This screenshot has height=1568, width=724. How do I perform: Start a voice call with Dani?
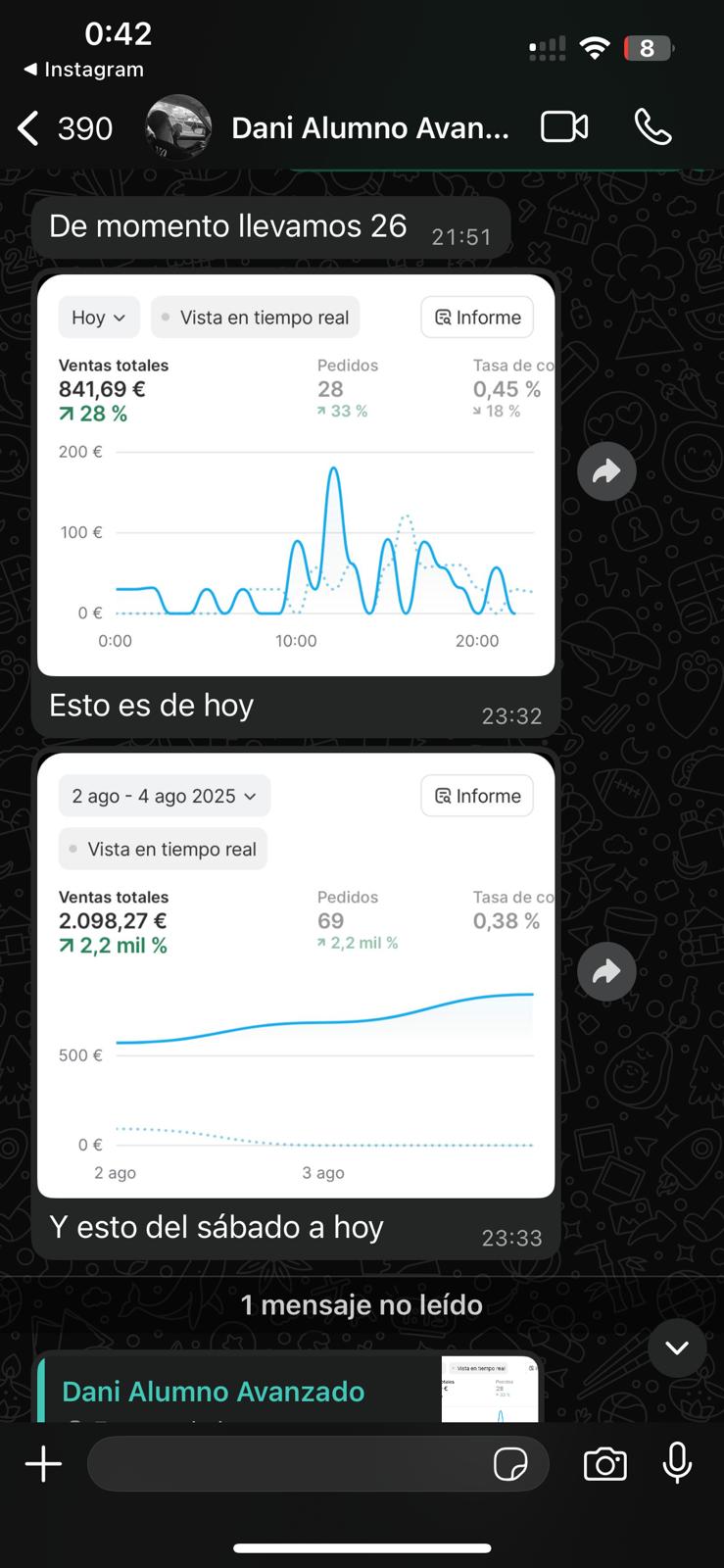point(652,127)
